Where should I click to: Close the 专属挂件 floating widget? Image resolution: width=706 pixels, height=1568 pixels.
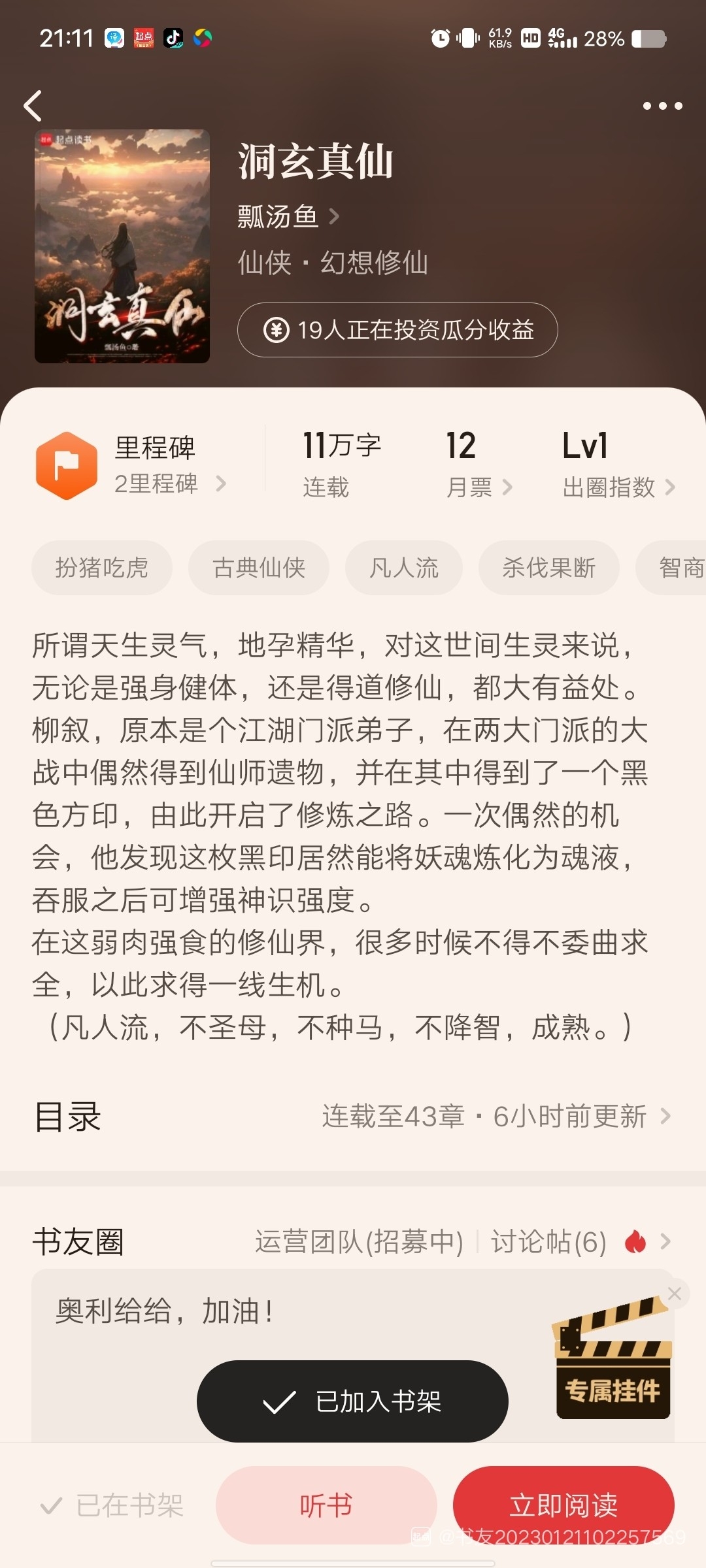point(675,1293)
